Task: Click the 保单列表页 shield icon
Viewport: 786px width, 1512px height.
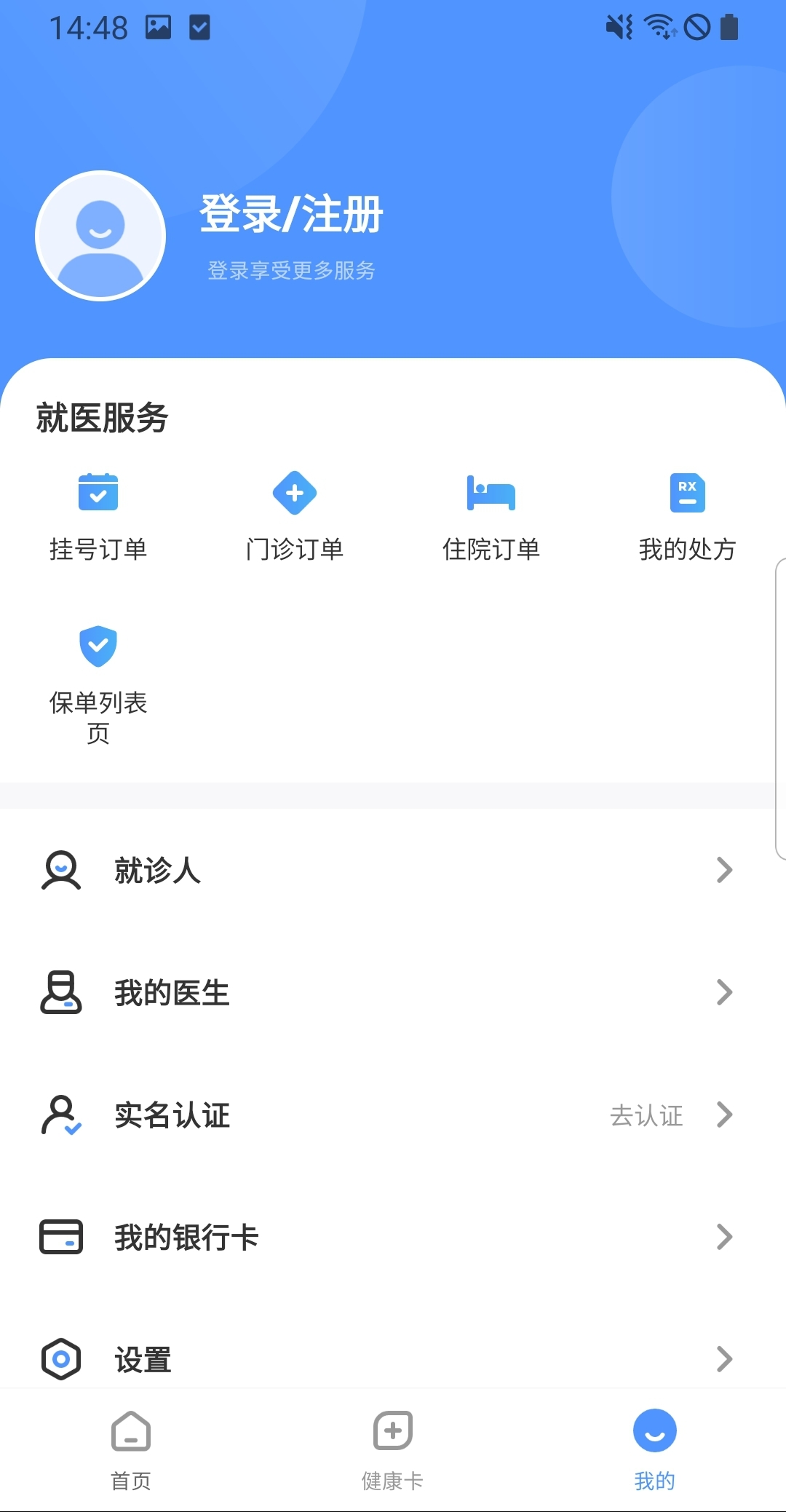Action: (98, 646)
